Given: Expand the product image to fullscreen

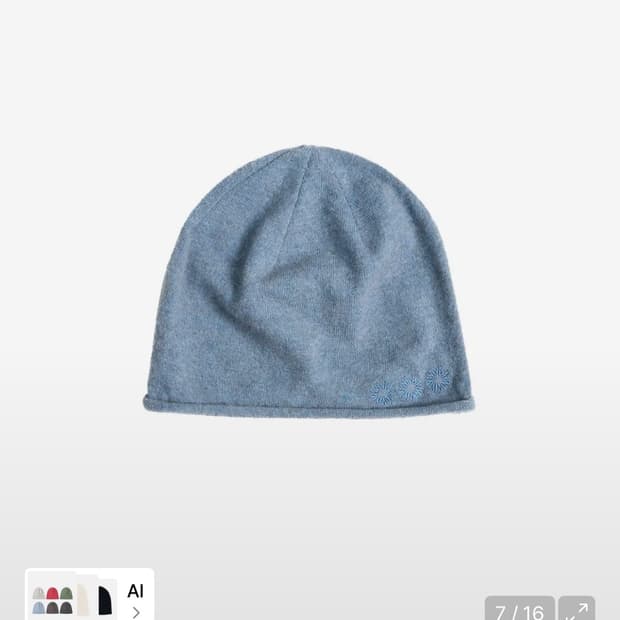Looking at the screenshot, I should 577,608.
